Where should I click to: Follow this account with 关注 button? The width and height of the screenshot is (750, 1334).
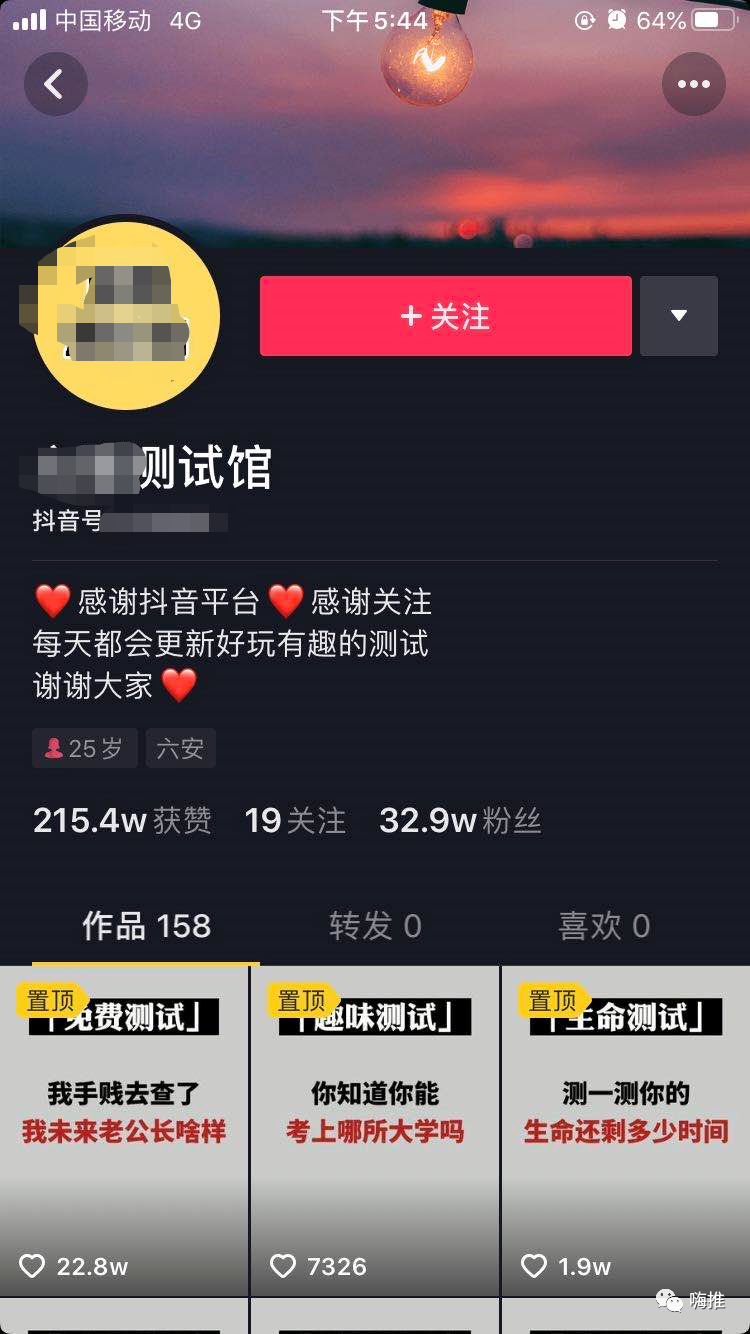[445, 316]
